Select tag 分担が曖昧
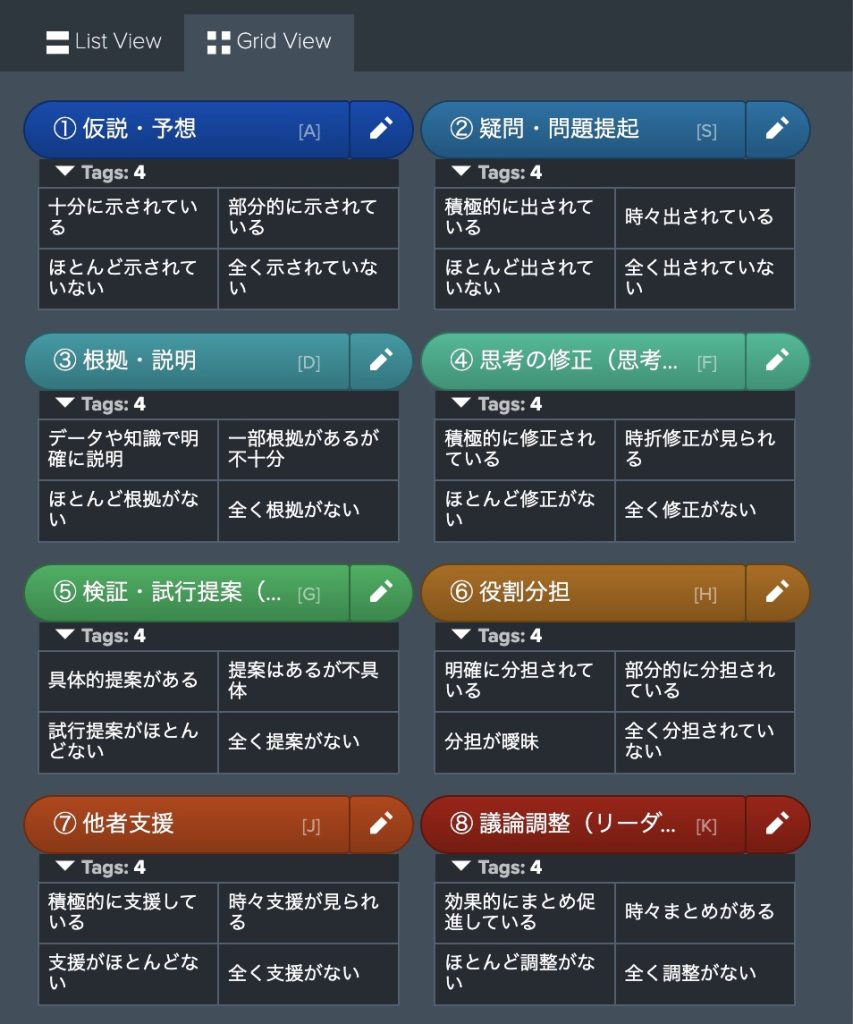This screenshot has height=1024, width=853. tap(524, 742)
